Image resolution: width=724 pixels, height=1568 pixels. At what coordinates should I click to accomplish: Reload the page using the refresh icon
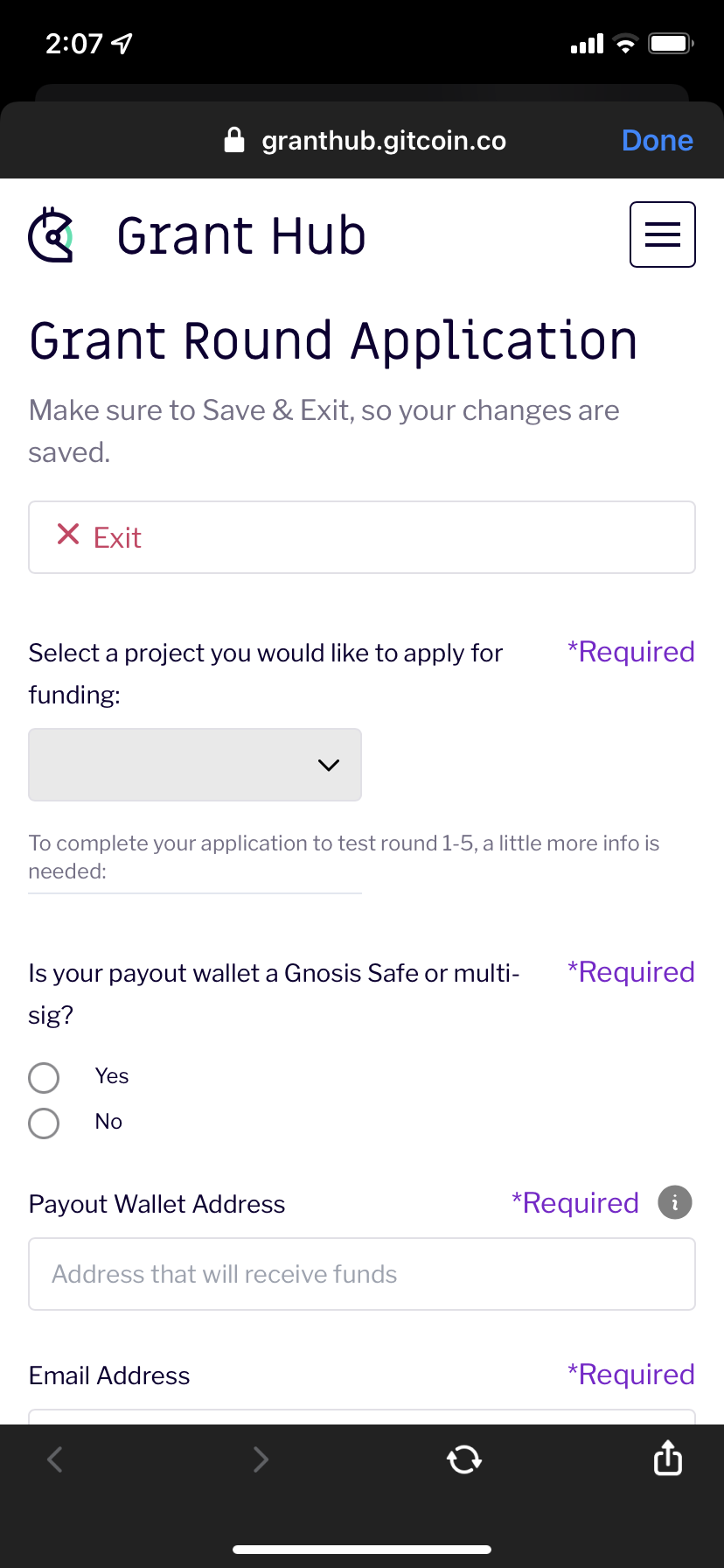coord(463,1459)
